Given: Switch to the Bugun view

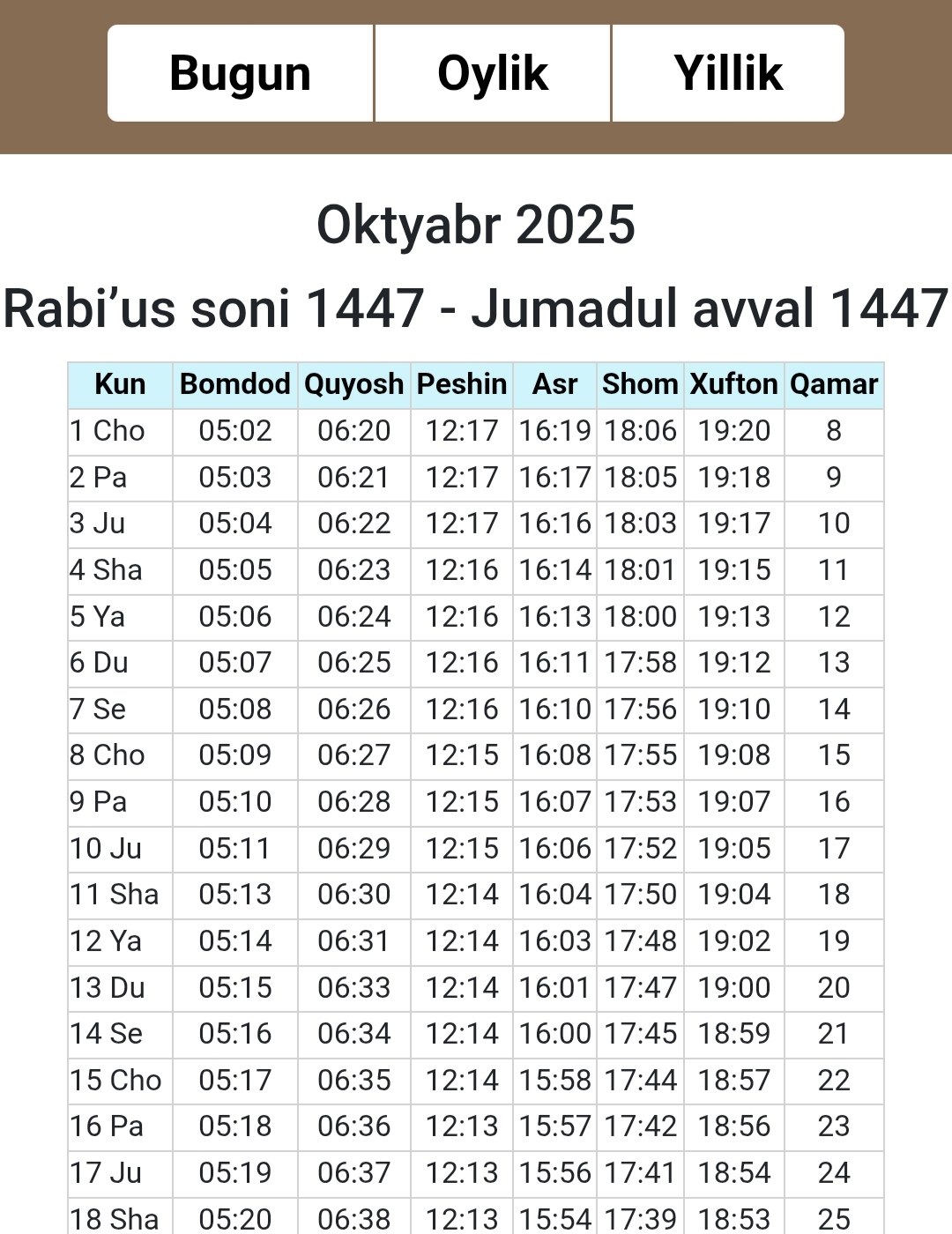Looking at the screenshot, I should click(241, 73).
